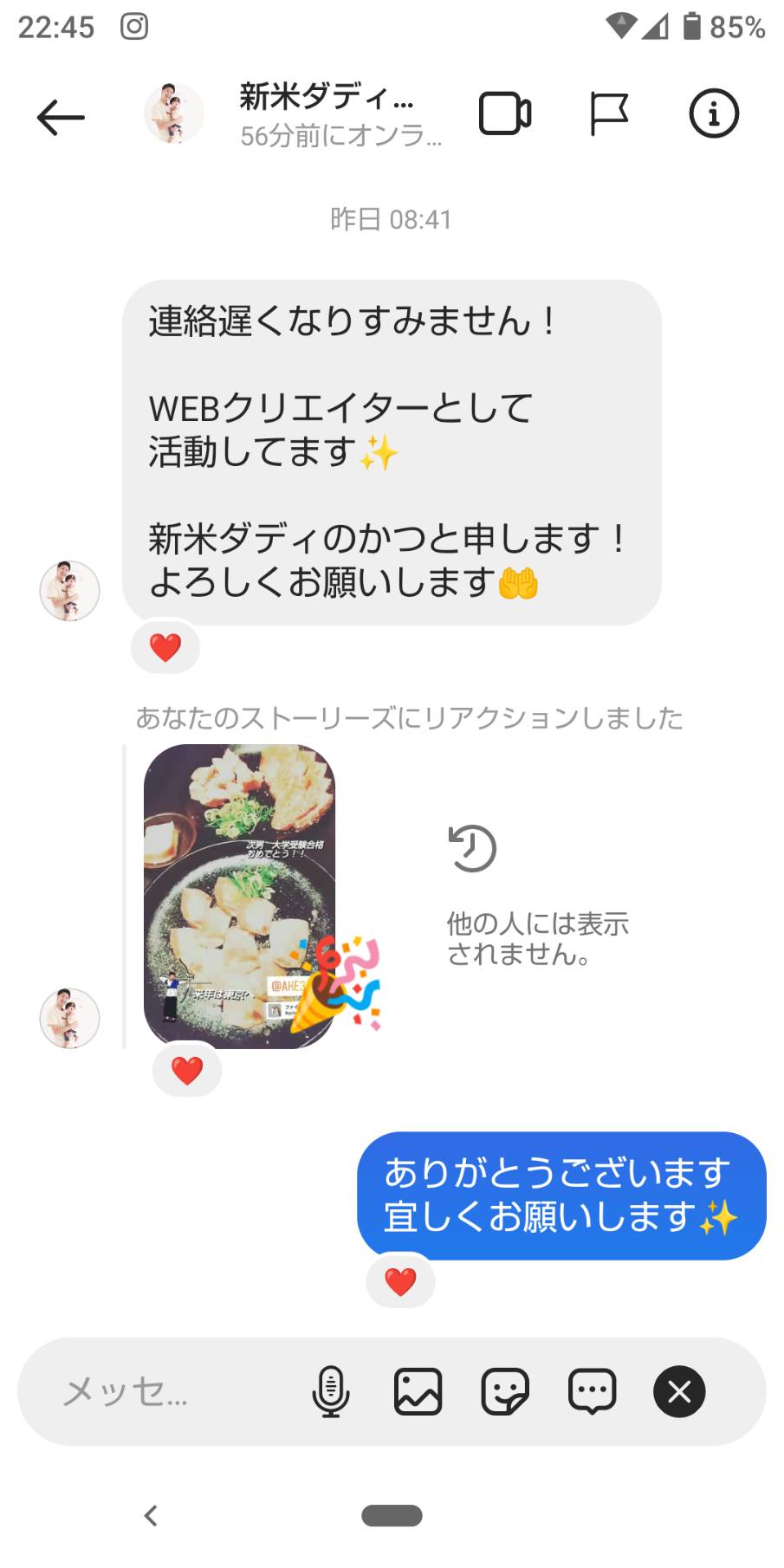784x1568 pixels.
Task: Attach a photo from the gallery
Action: (x=418, y=1391)
